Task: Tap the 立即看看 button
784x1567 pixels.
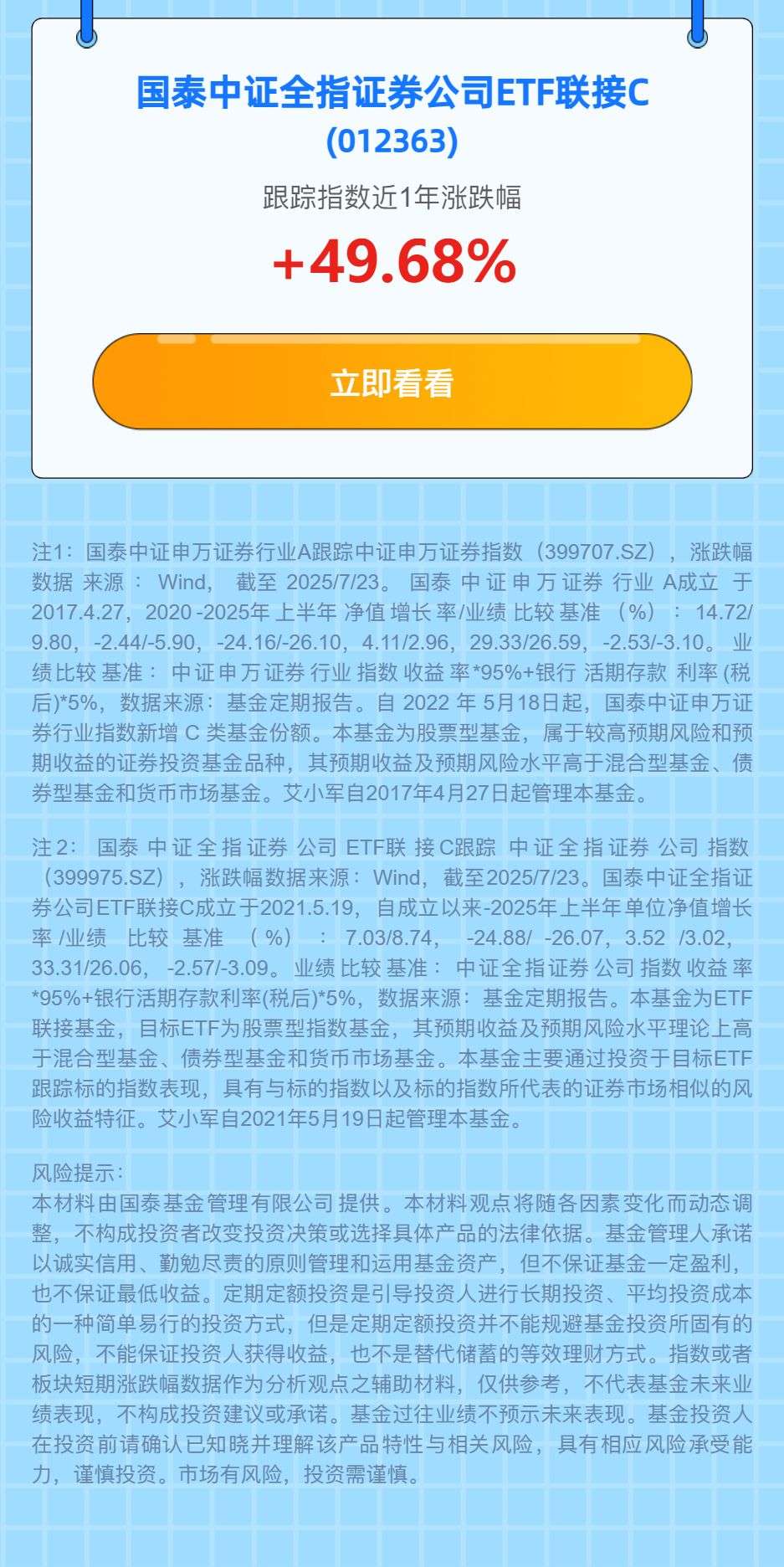Action: pyautogui.click(x=392, y=383)
